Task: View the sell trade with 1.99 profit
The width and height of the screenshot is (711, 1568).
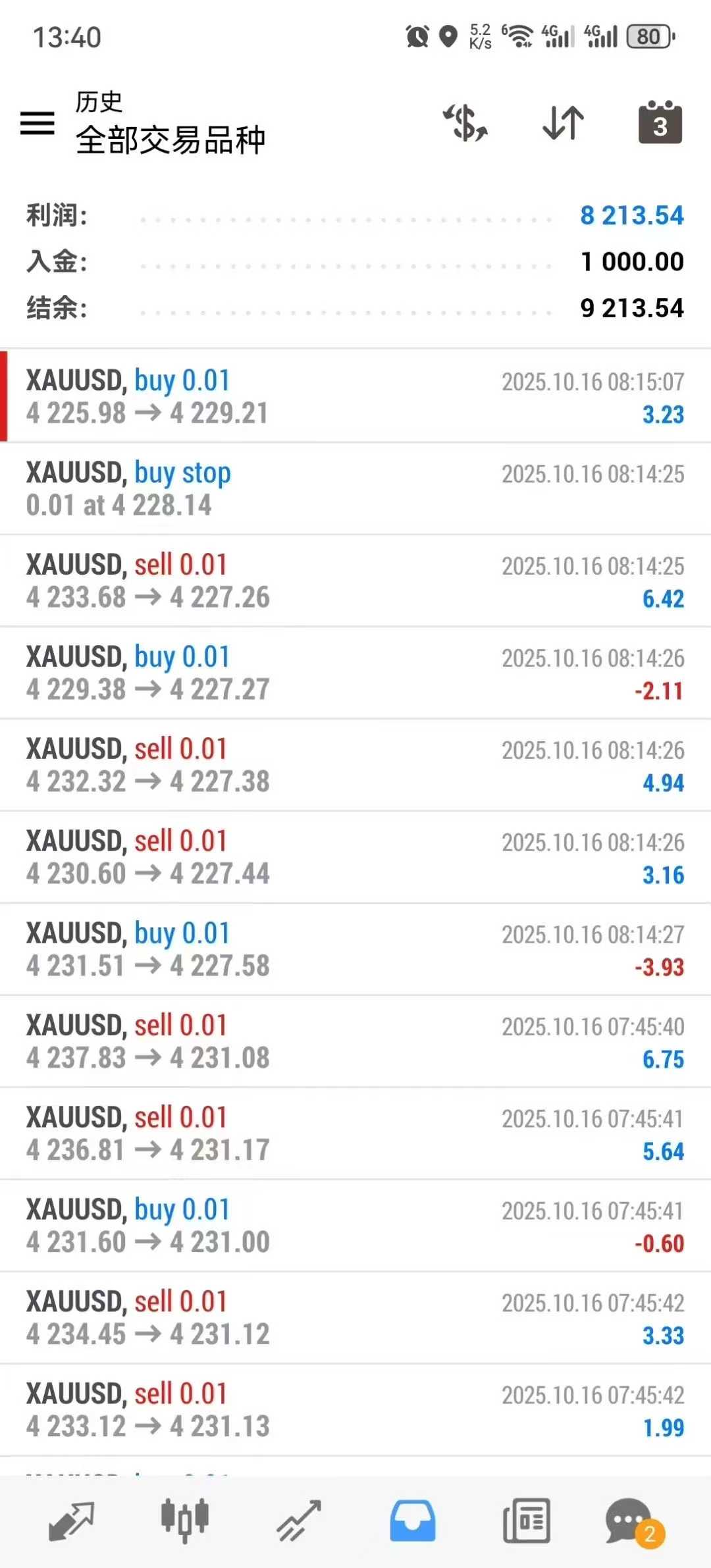Action: tap(355, 1410)
